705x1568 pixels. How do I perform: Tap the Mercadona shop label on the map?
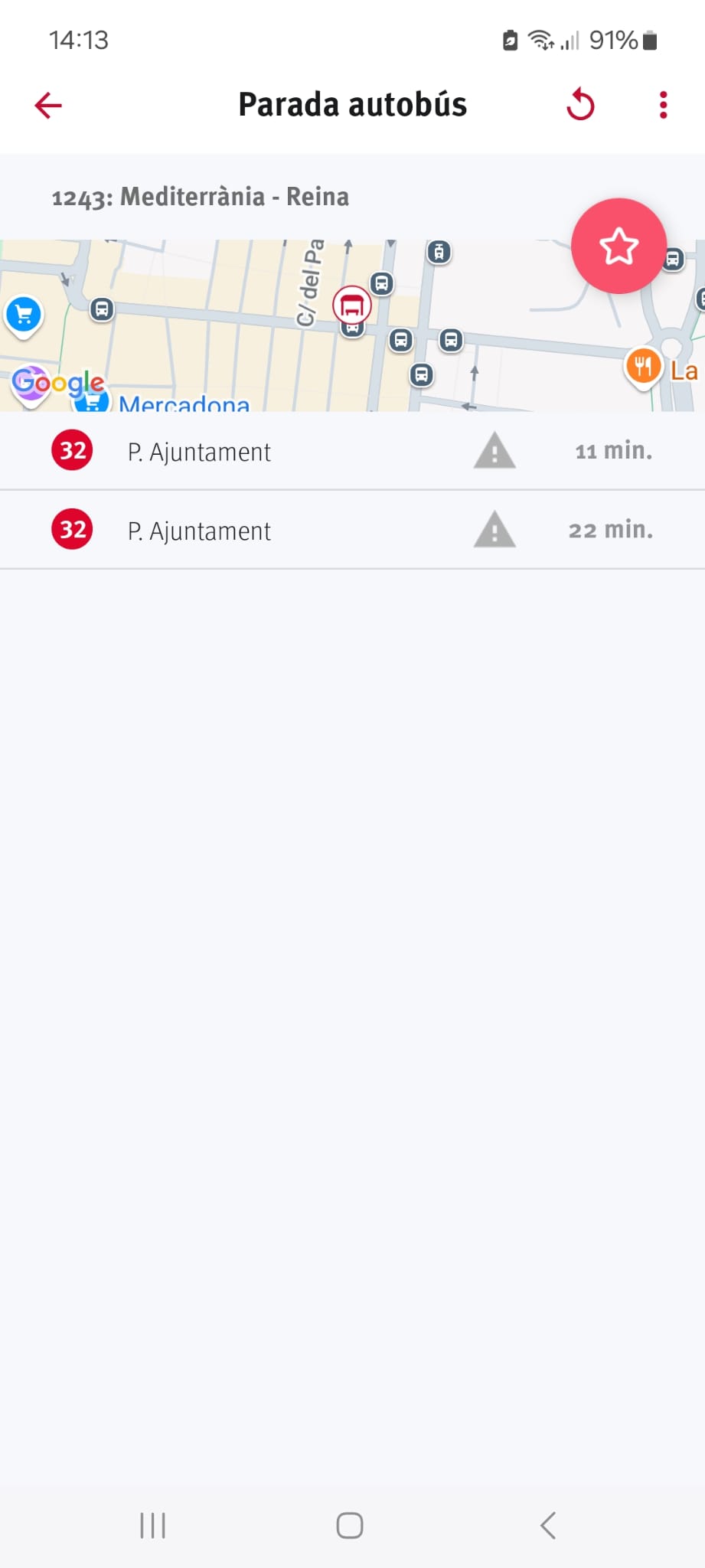[x=184, y=403]
